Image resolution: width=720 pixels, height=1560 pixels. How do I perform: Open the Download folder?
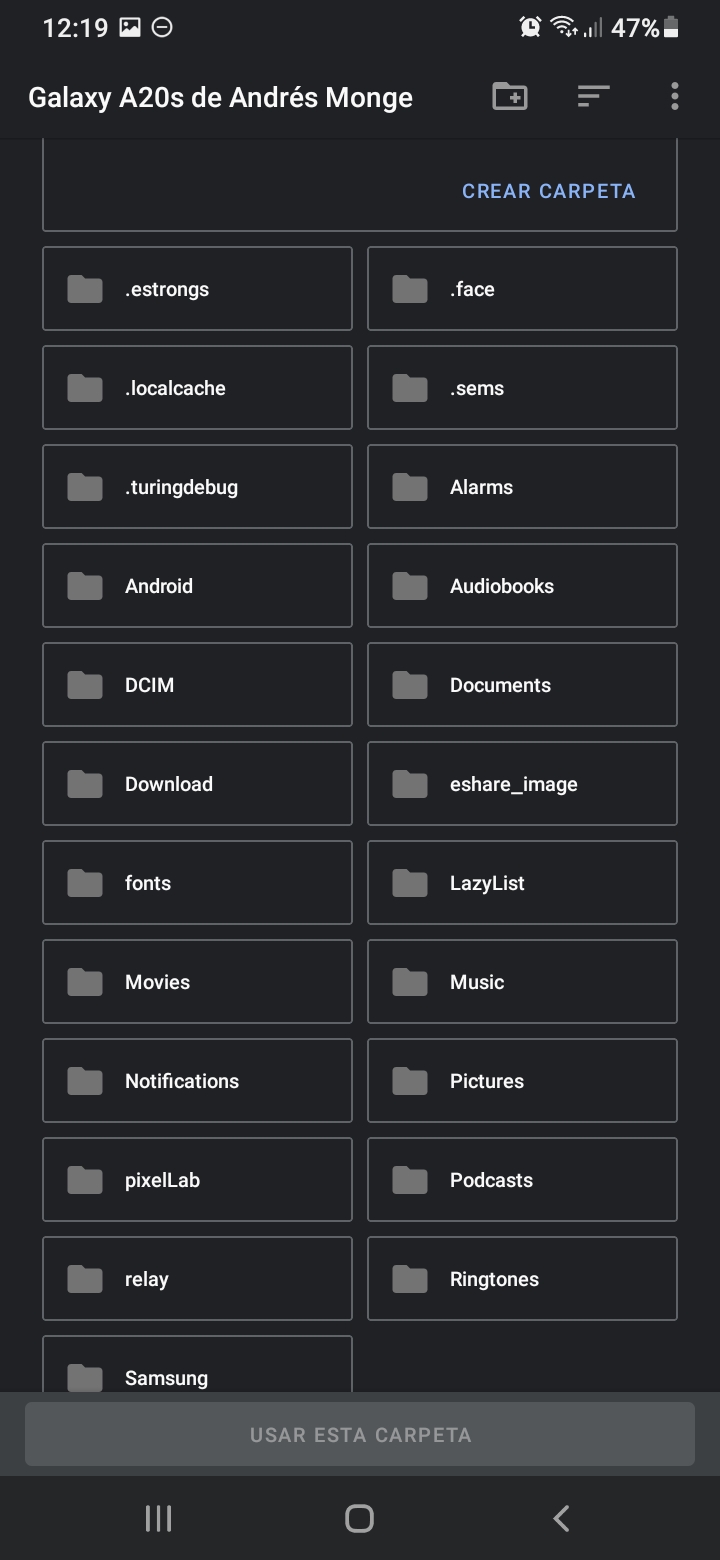(197, 784)
